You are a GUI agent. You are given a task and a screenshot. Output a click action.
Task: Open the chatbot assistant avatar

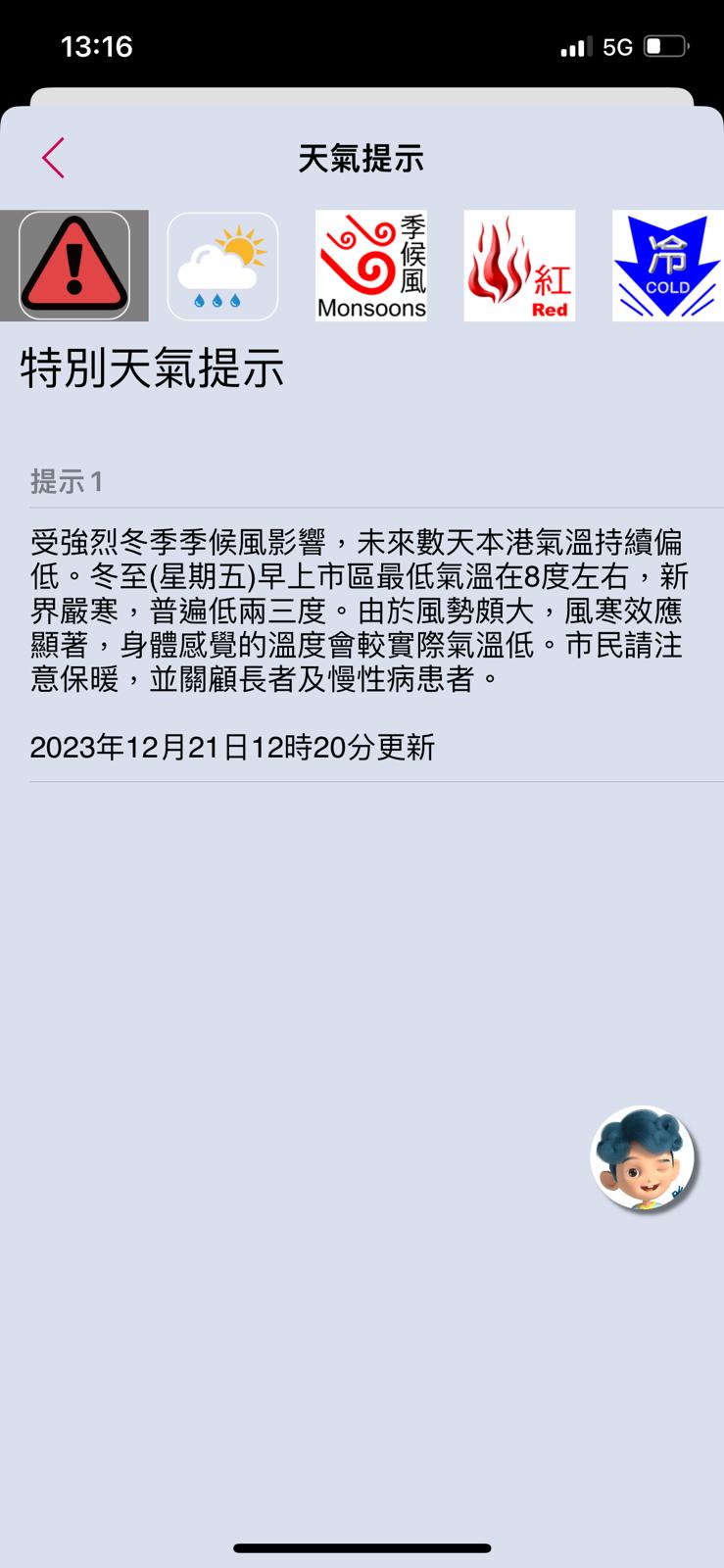[643, 1158]
